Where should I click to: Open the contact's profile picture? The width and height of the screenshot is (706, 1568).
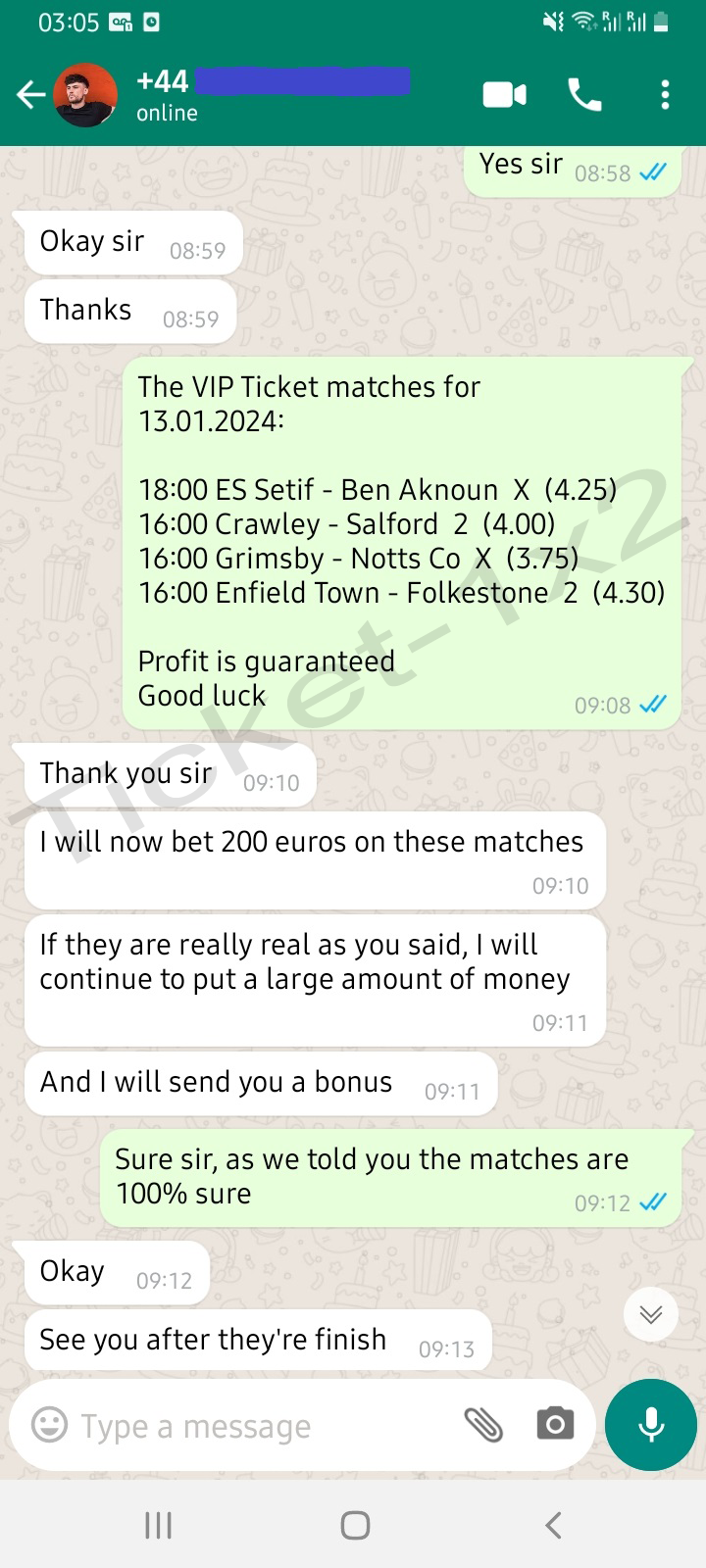(85, 95)
